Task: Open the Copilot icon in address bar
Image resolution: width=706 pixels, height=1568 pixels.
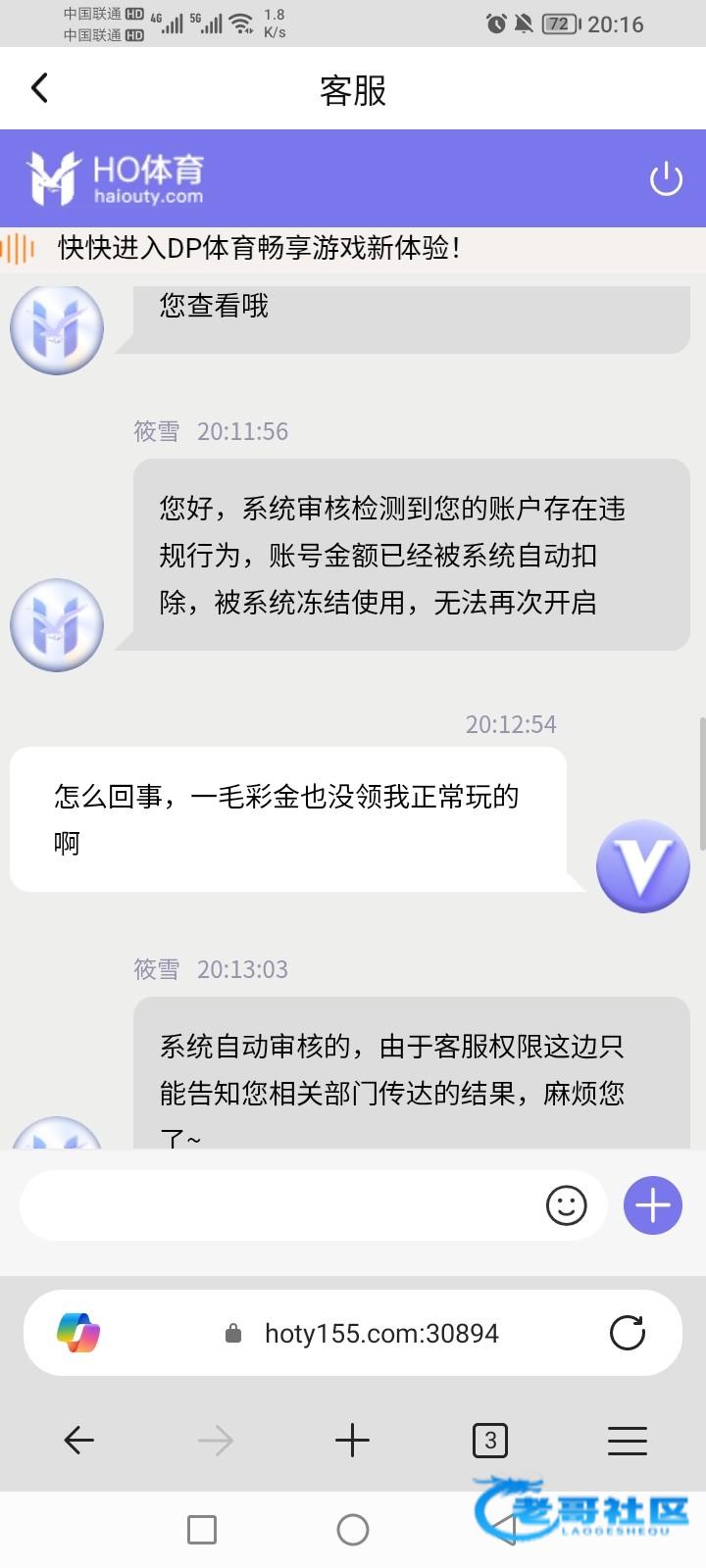Action: pos(78,1334)
